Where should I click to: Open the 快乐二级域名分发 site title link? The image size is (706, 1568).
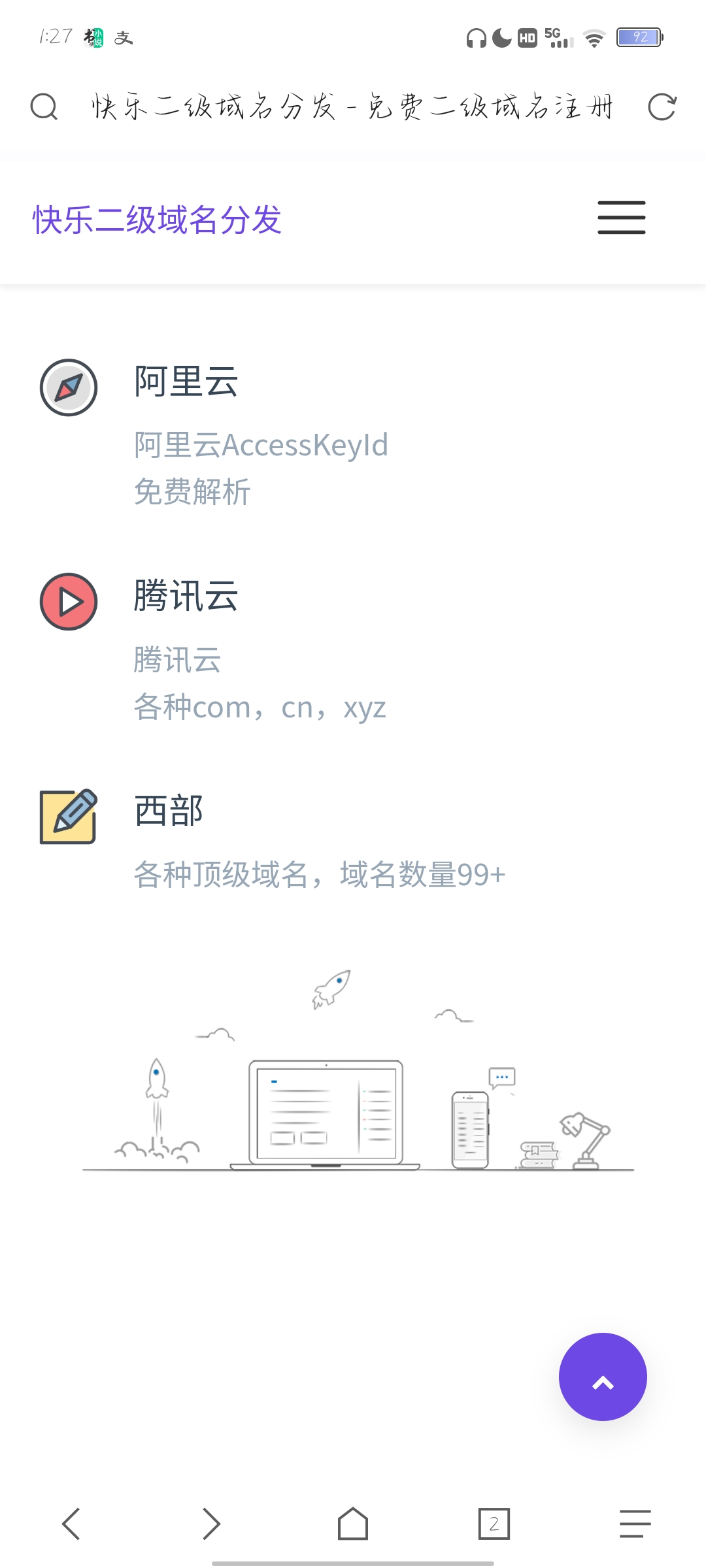click(157, 220)
